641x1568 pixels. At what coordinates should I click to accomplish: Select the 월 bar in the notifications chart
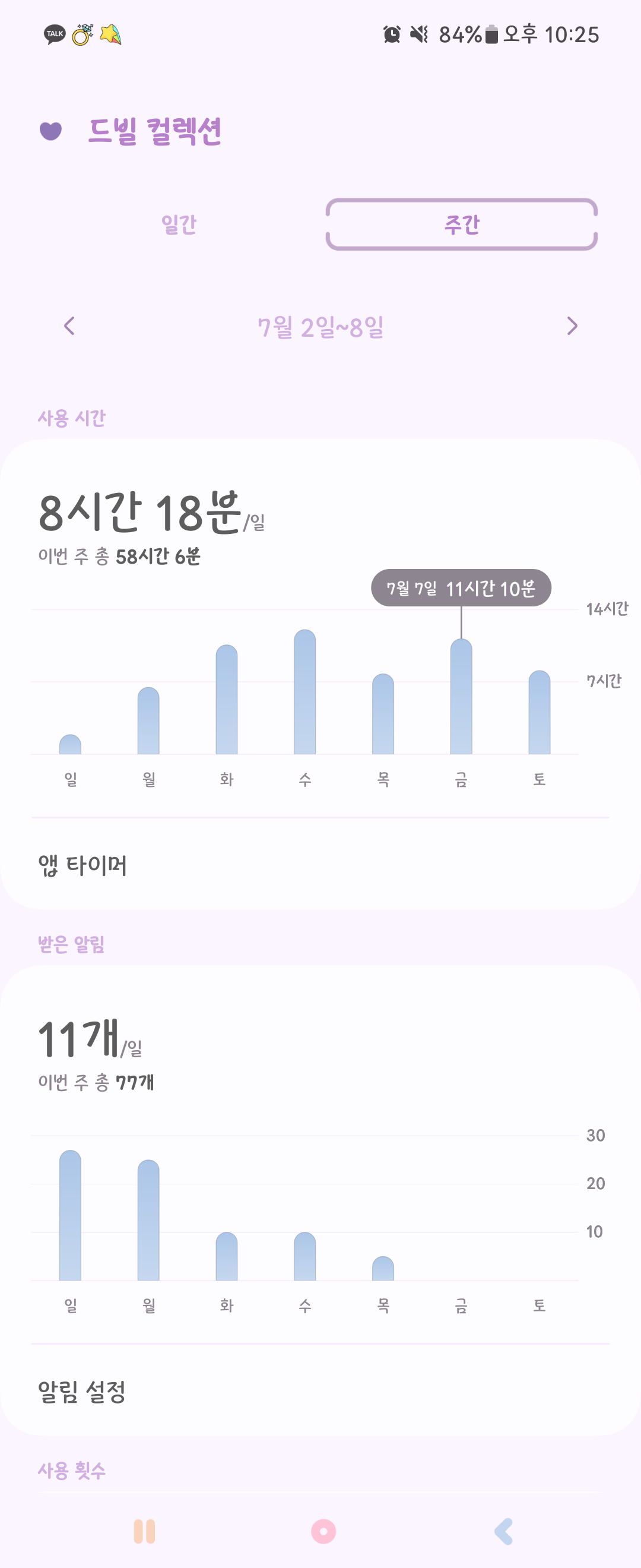[148, 1221]
